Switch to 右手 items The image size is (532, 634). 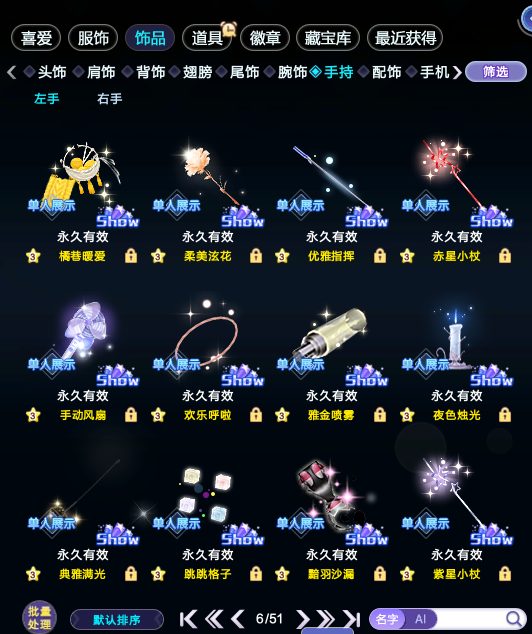click(109, 99)
